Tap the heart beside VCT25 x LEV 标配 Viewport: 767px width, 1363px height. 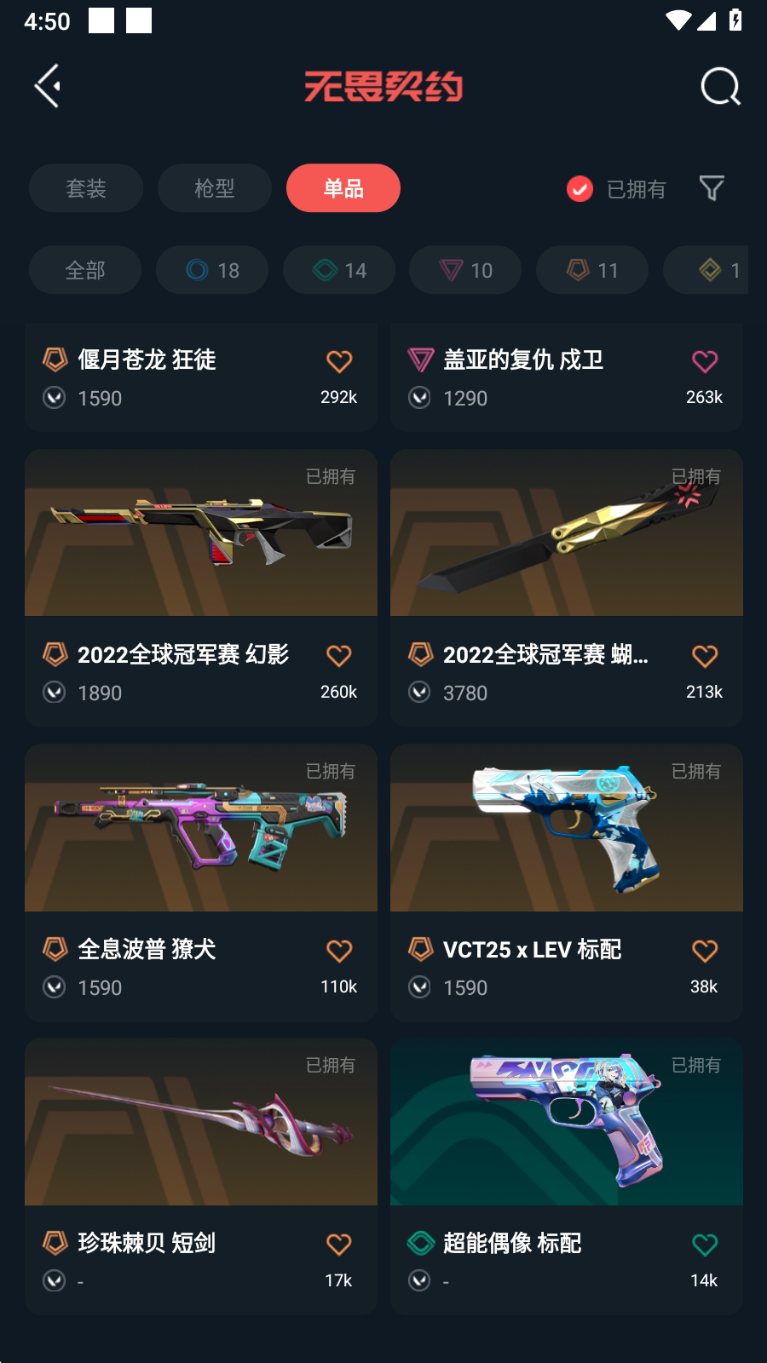pyautogui.click(x=704, y=950)
